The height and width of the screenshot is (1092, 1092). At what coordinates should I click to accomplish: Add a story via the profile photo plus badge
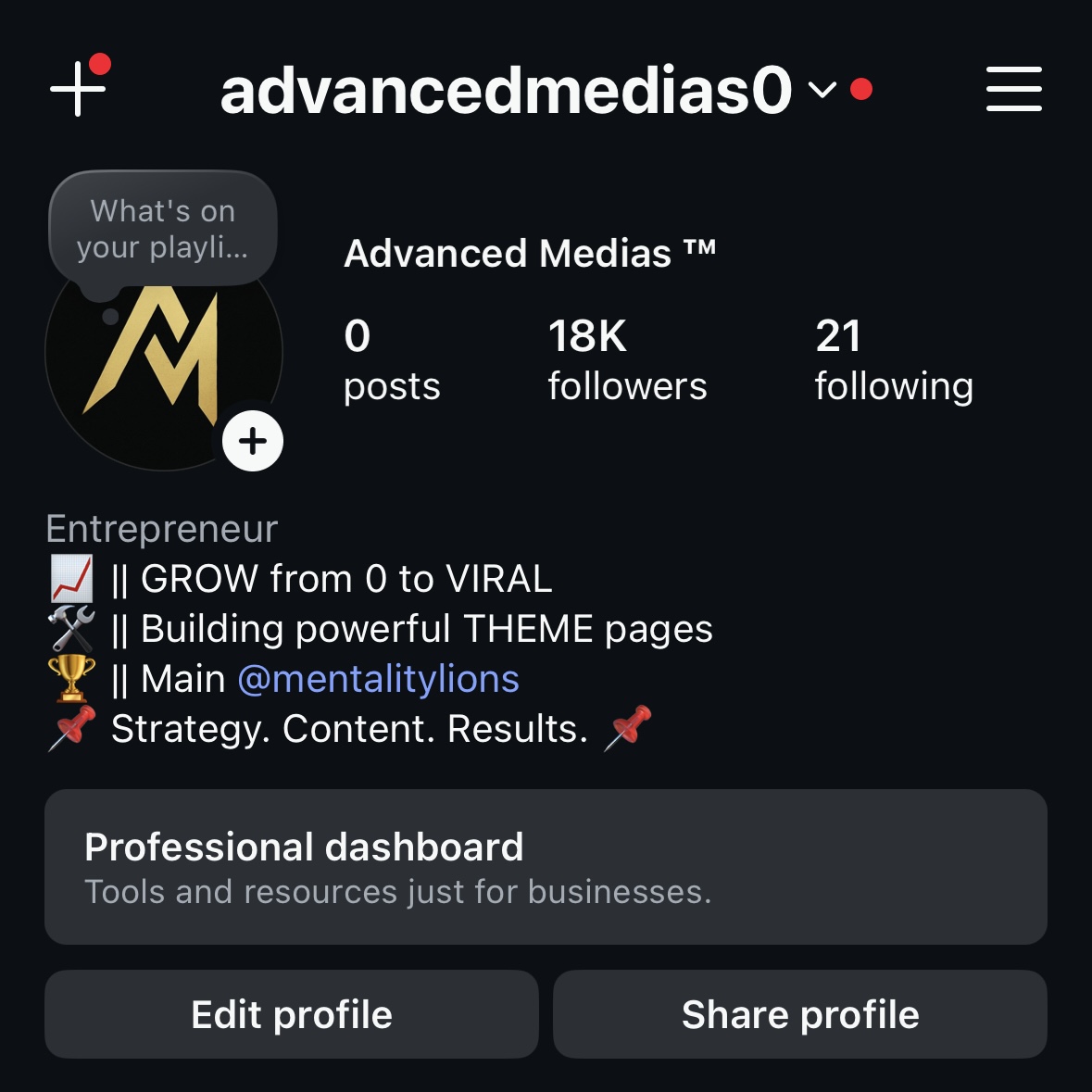pos(253,441)
